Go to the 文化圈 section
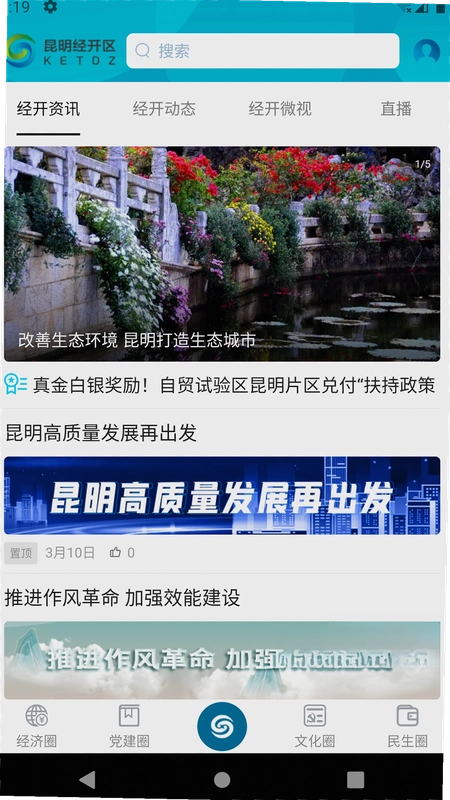450x800 pixels. [x=315, y=727]
